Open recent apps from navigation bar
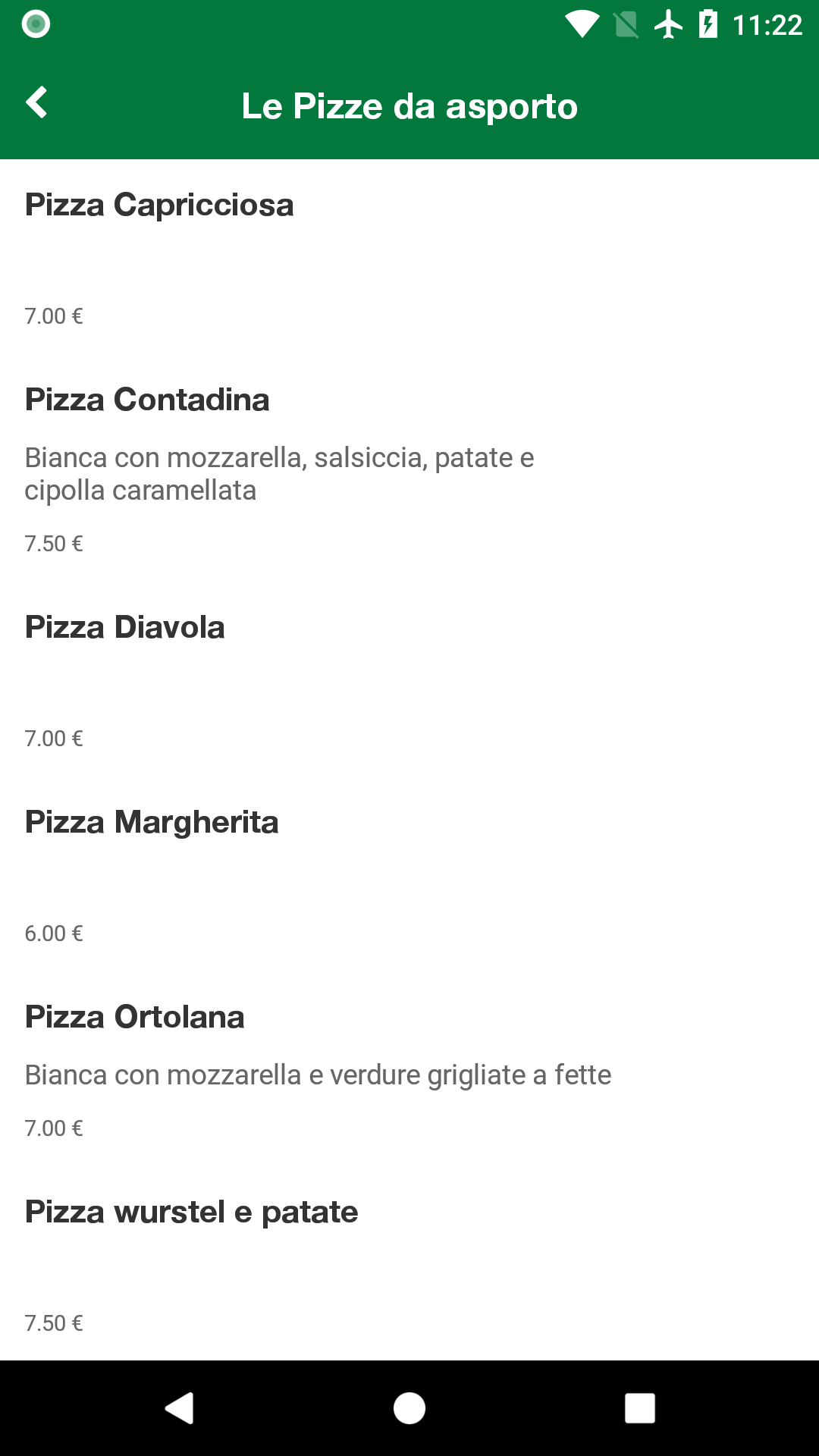The image size is (819, 1456). [639, 1408]
